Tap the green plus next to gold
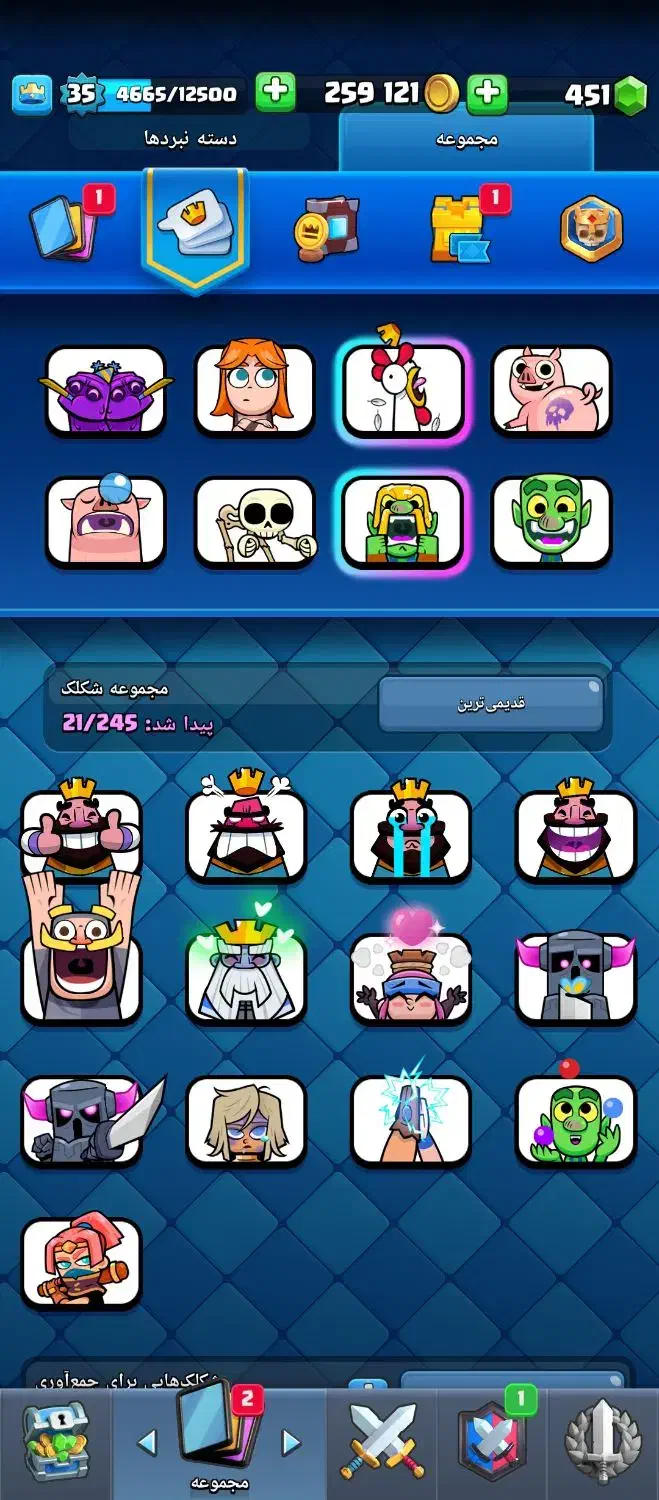This screenshot has width=659, height=1500. (x=487, y=94)
